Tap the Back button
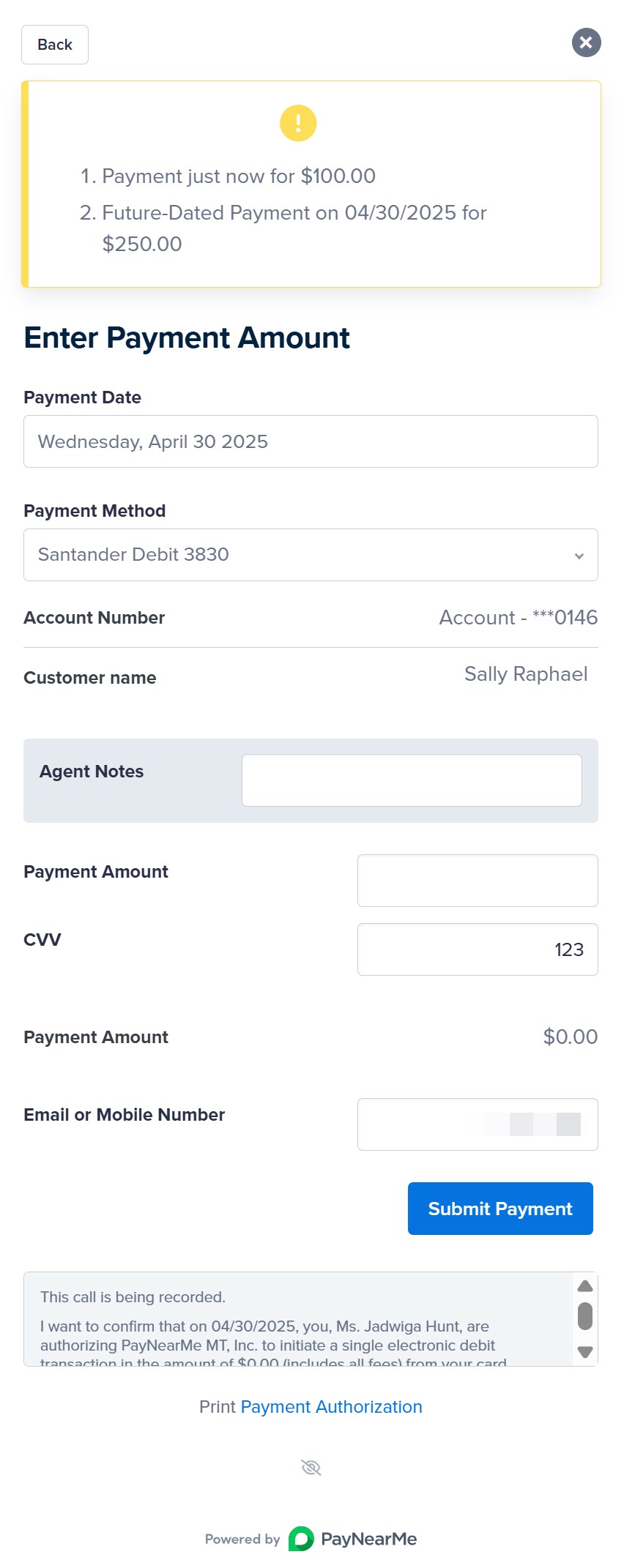Viewport: 624px width, 1568px height. click(x=55, y=45)
